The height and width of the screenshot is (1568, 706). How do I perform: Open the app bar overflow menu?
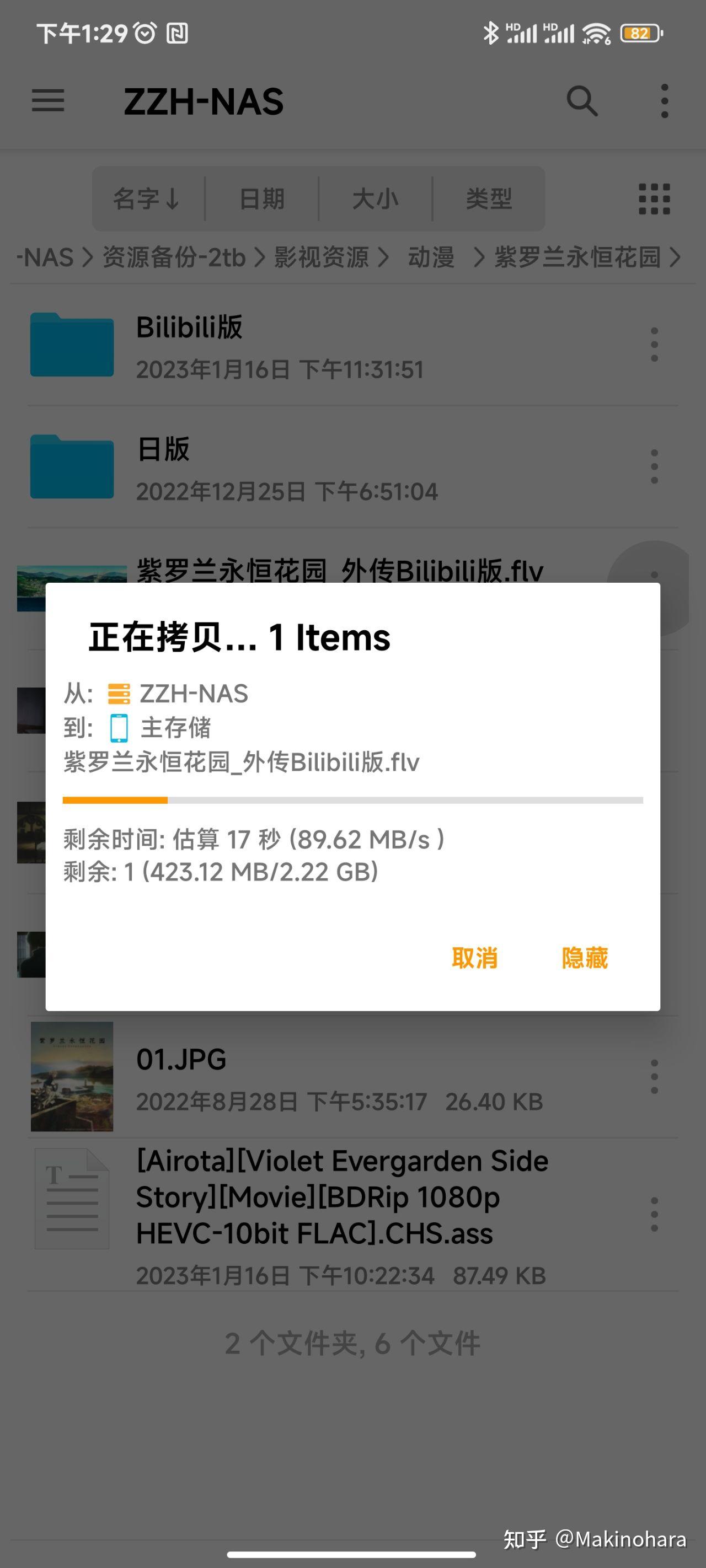coord(664,101)
